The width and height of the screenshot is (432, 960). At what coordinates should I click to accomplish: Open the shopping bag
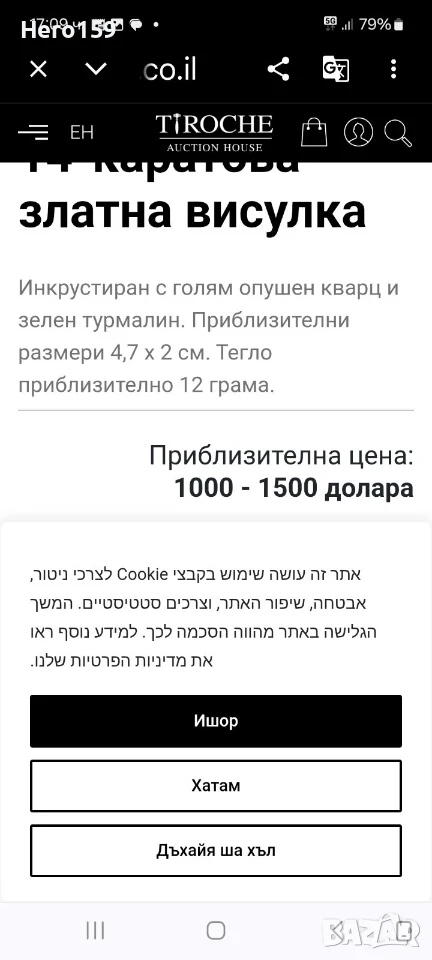pyautogui.click(x=314, y=132)
